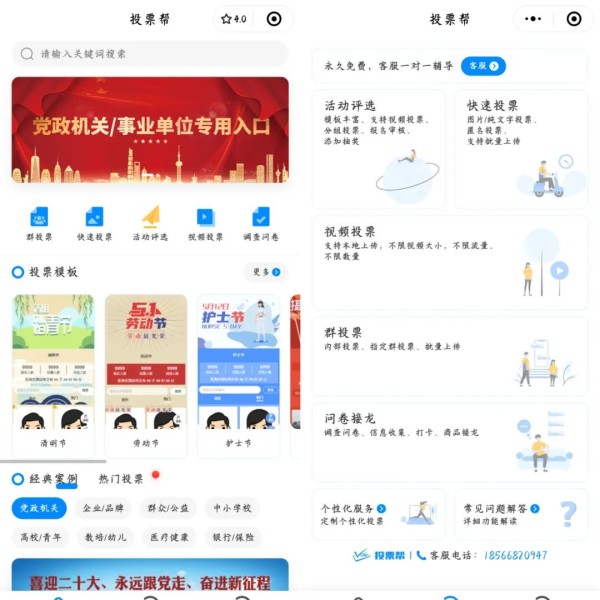Open 视频投票 shortcut icon
Screen dimensions: 600x600
[x=205, y=224]
